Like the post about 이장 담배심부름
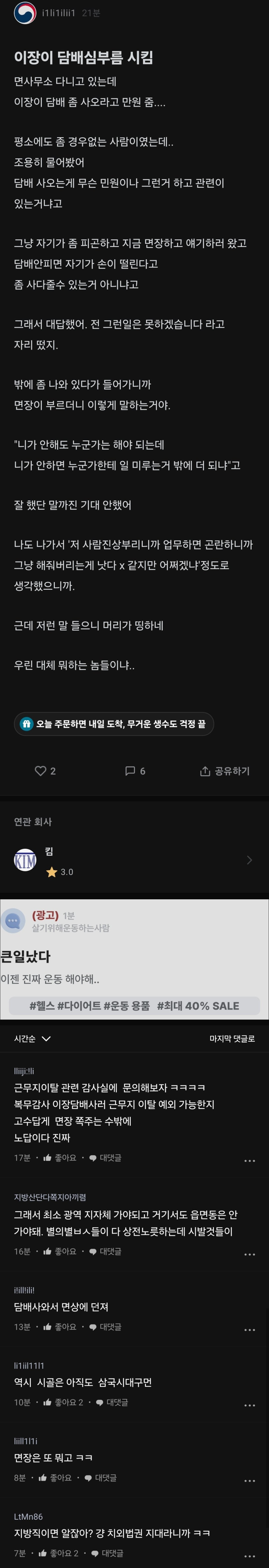269x1568 pixels. coord(45,770)
